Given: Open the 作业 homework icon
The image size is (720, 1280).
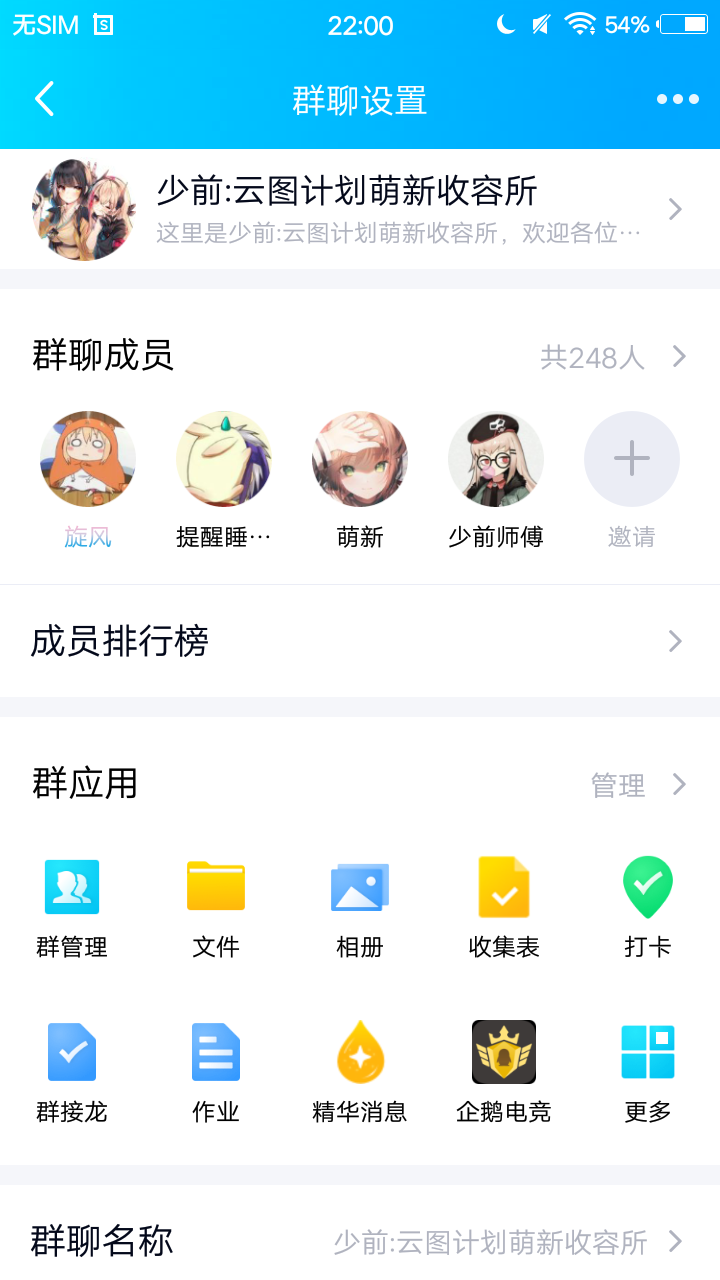Looking at the screenshot, I should (x=215, y=1051).
